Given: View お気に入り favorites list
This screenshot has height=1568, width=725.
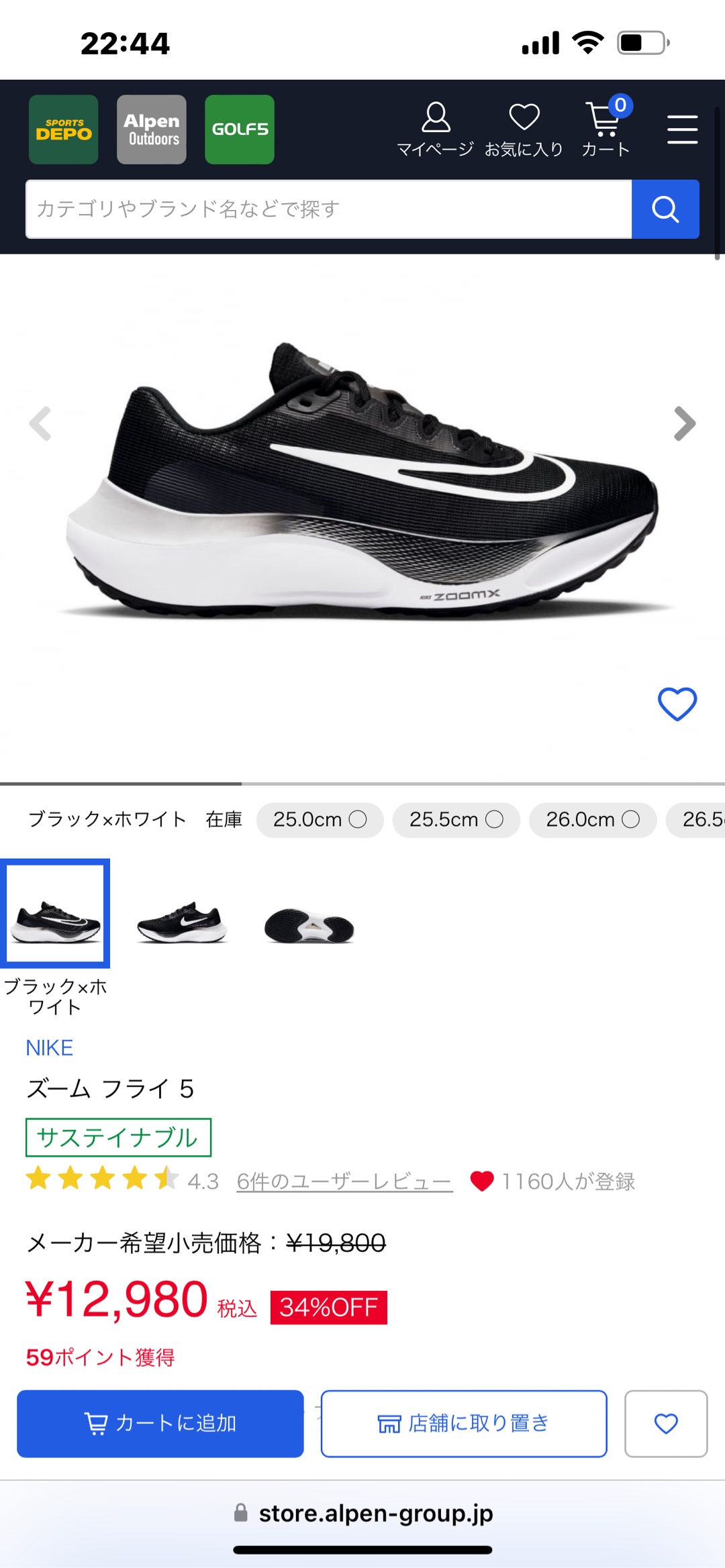Looking at the screenshot, I should (x=524, y=129).
